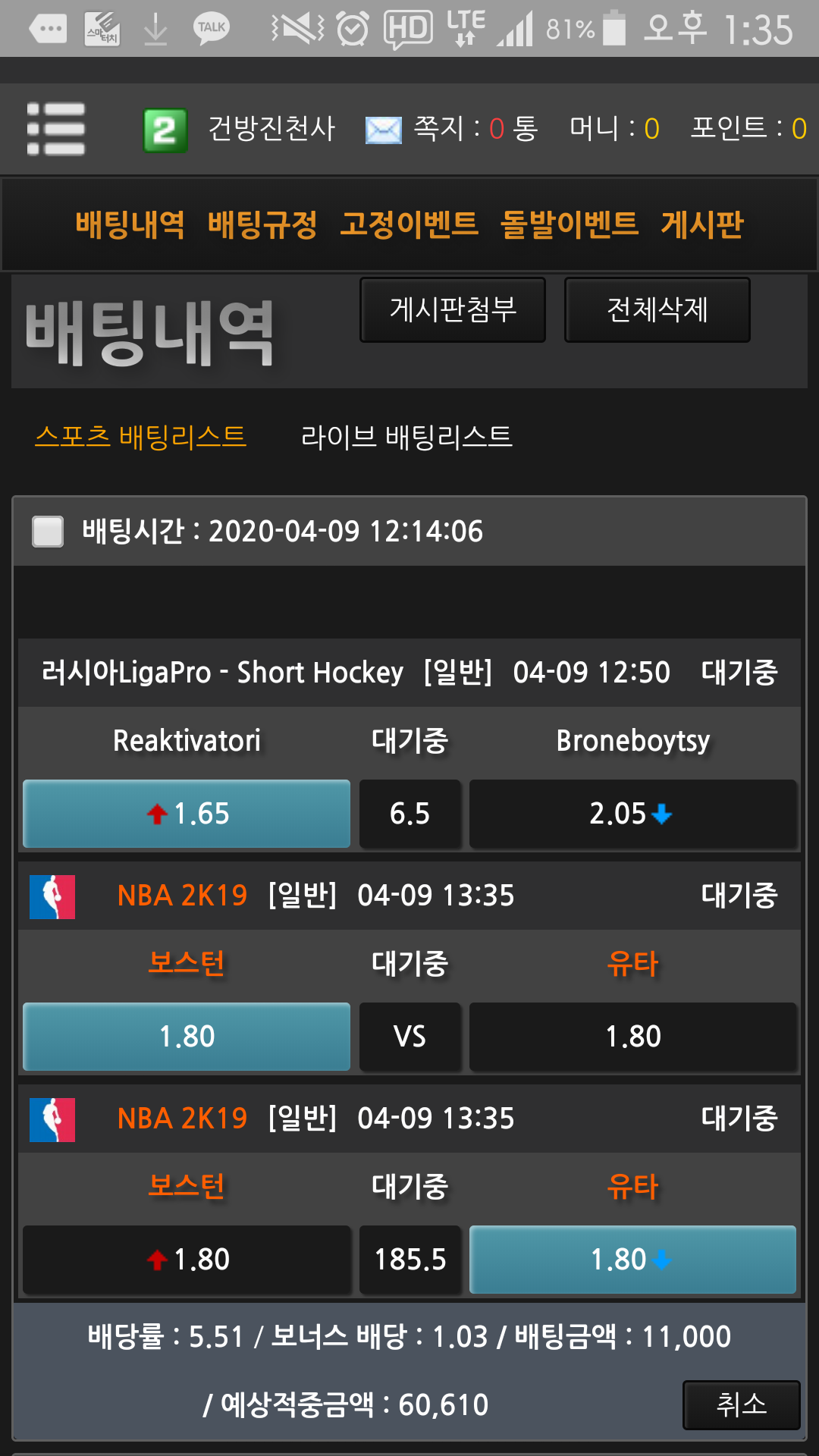Open the hamburger menu
This screenshot has height=1456, width=819.
point(56,129)
